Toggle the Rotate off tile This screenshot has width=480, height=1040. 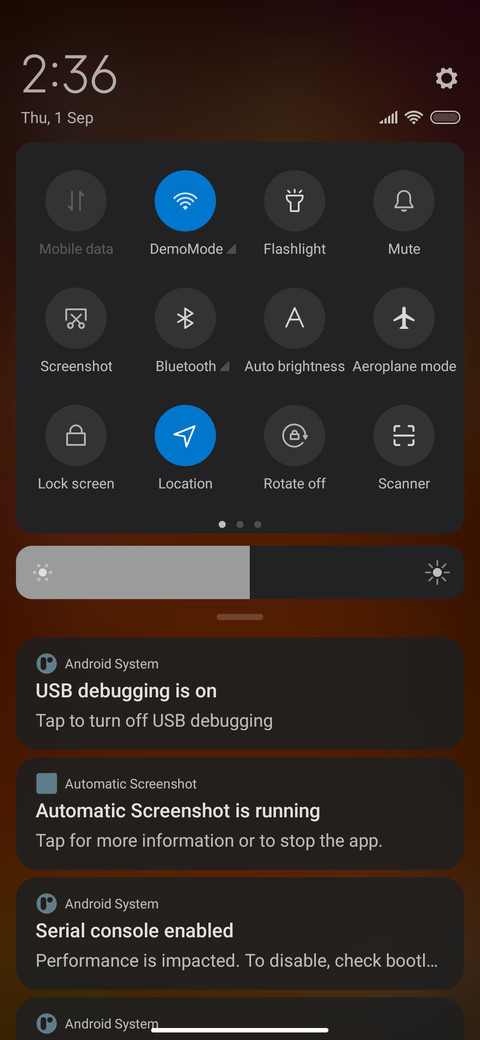pos(294,436)
